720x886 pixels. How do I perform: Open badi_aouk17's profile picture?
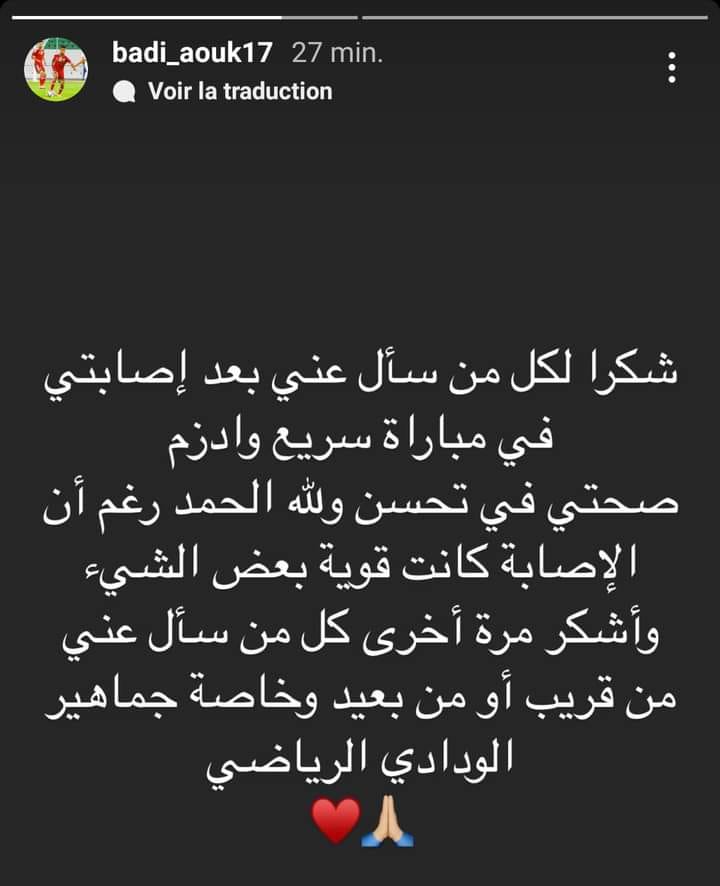[x=56, y=69]
